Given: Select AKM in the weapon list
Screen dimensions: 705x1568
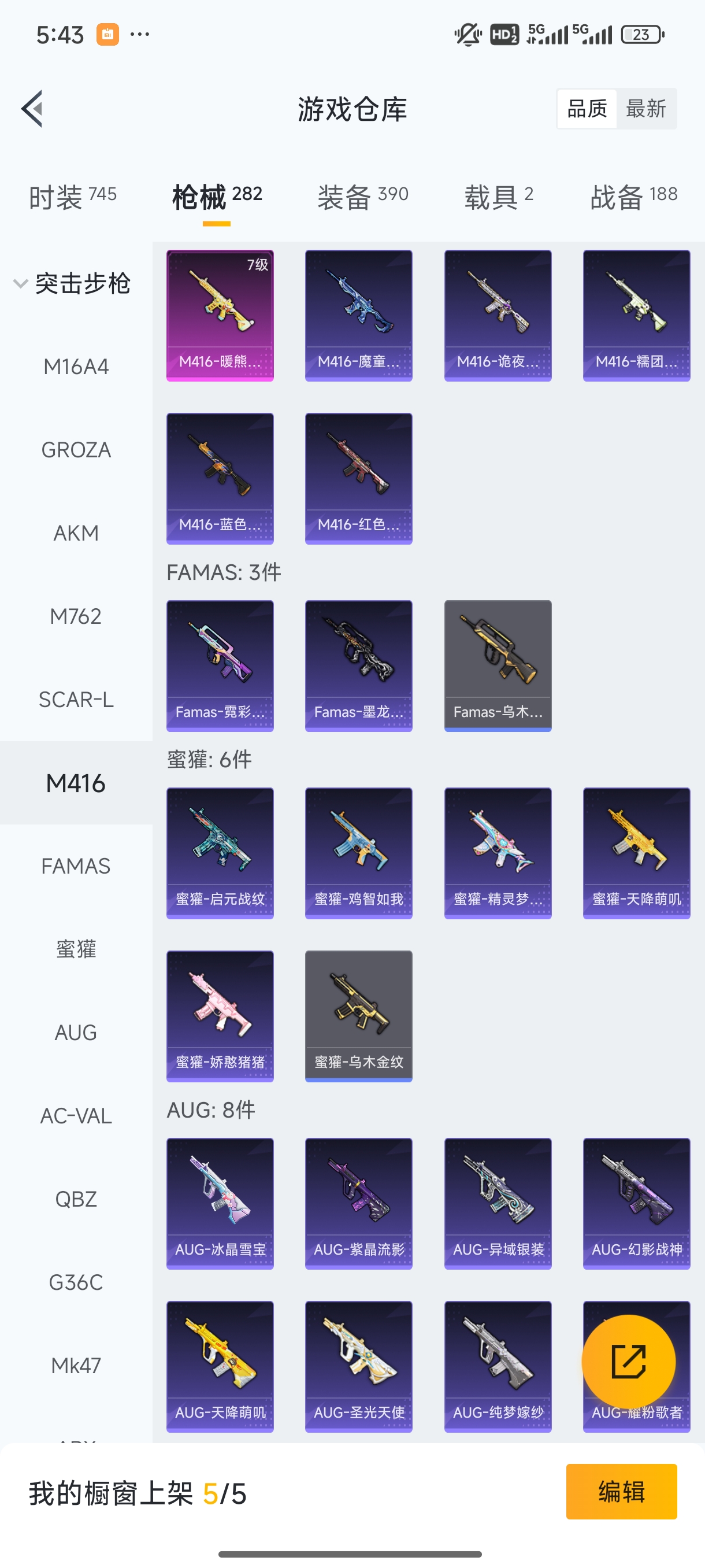Looking at the screenshot, I should tap(76, 533).
